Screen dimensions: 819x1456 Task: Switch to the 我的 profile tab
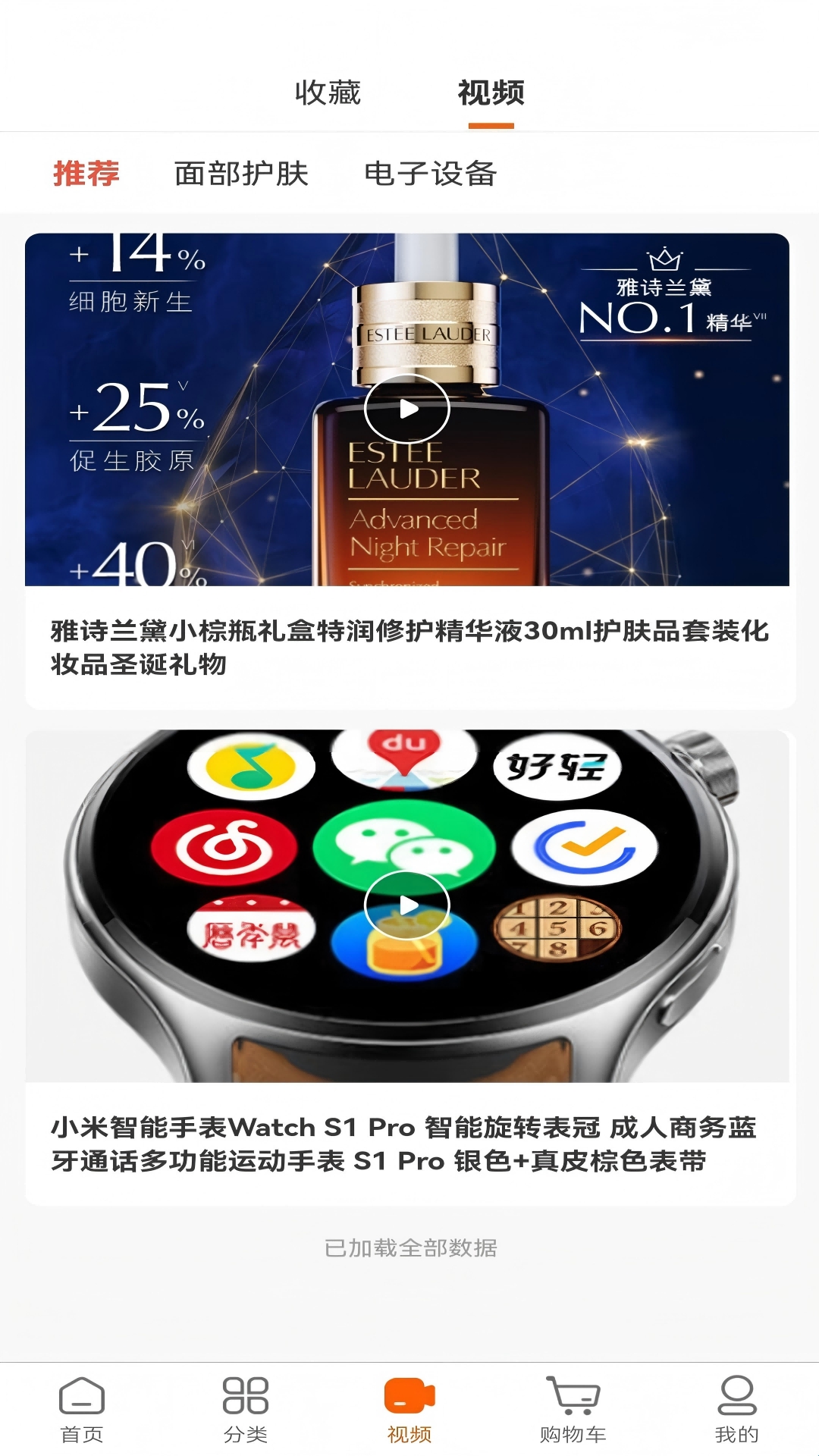pos(736,1409)
